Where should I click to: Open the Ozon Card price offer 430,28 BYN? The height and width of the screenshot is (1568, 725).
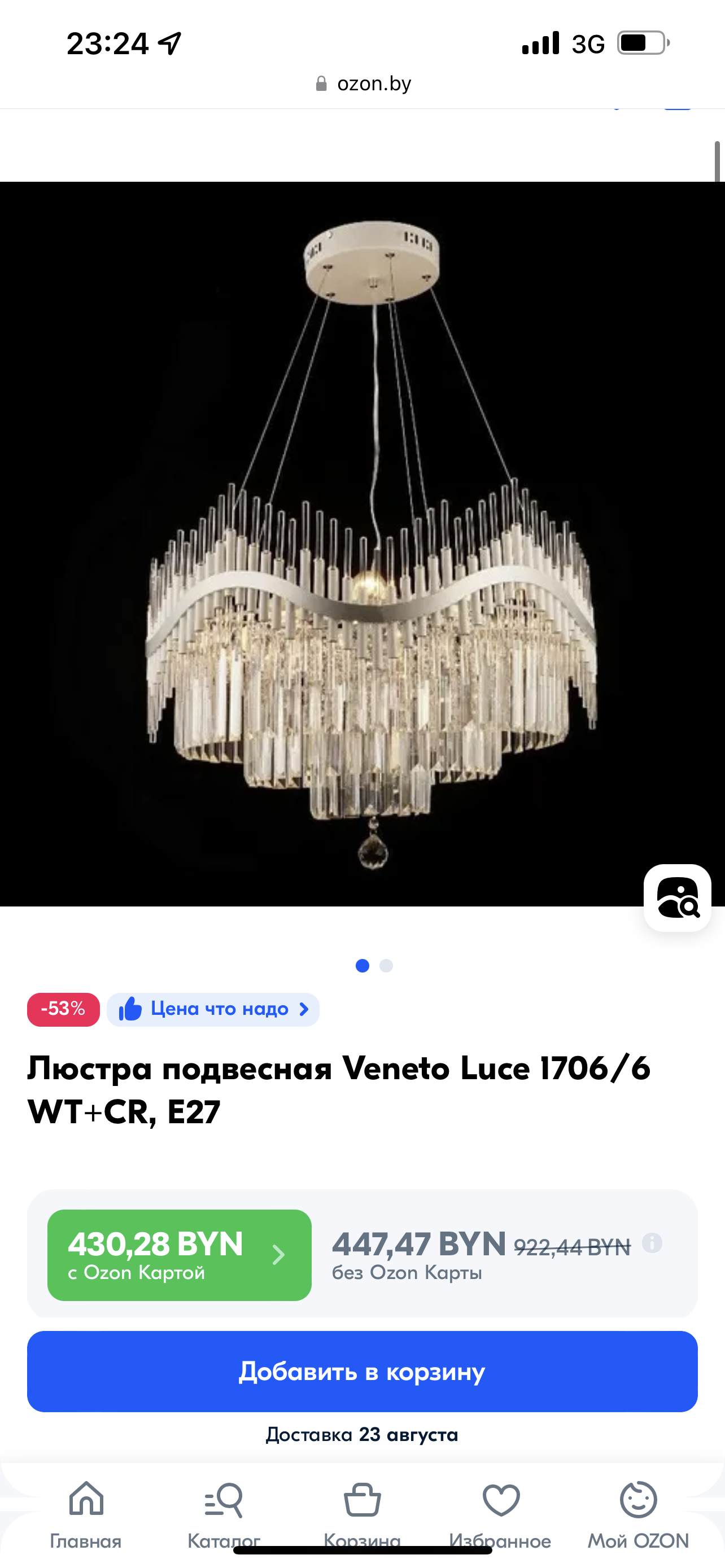[x=180, y=1255]
